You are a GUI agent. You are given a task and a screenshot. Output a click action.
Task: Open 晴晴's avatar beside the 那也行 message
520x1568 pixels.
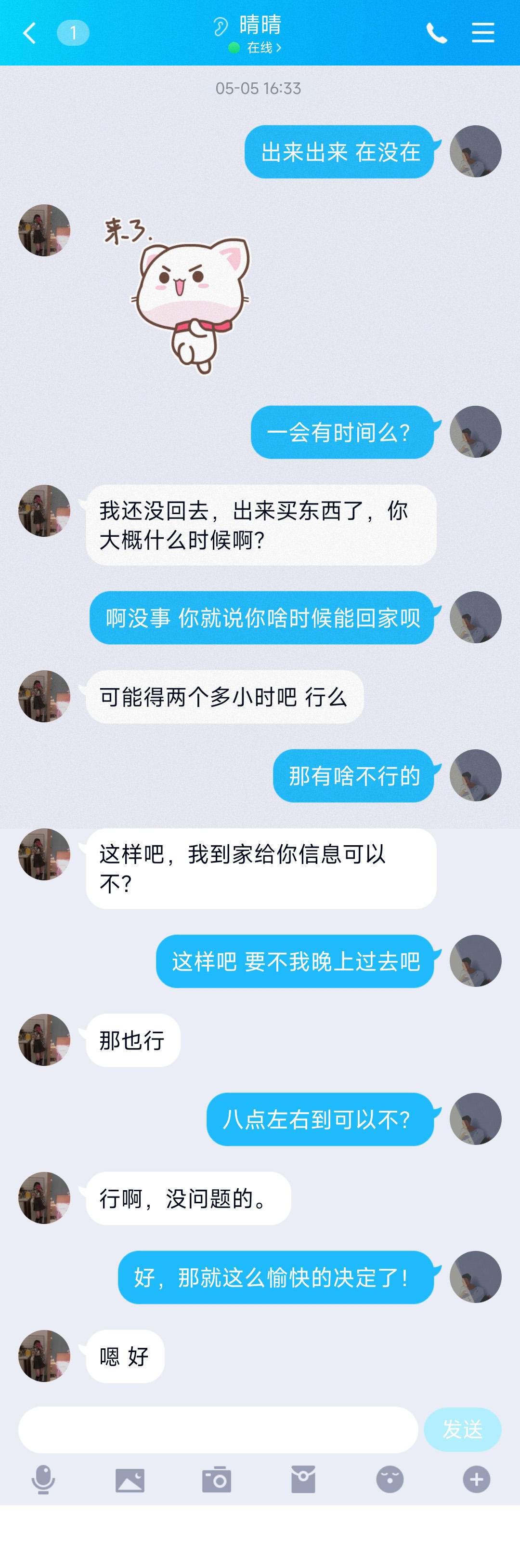[x=44, y=1040]
